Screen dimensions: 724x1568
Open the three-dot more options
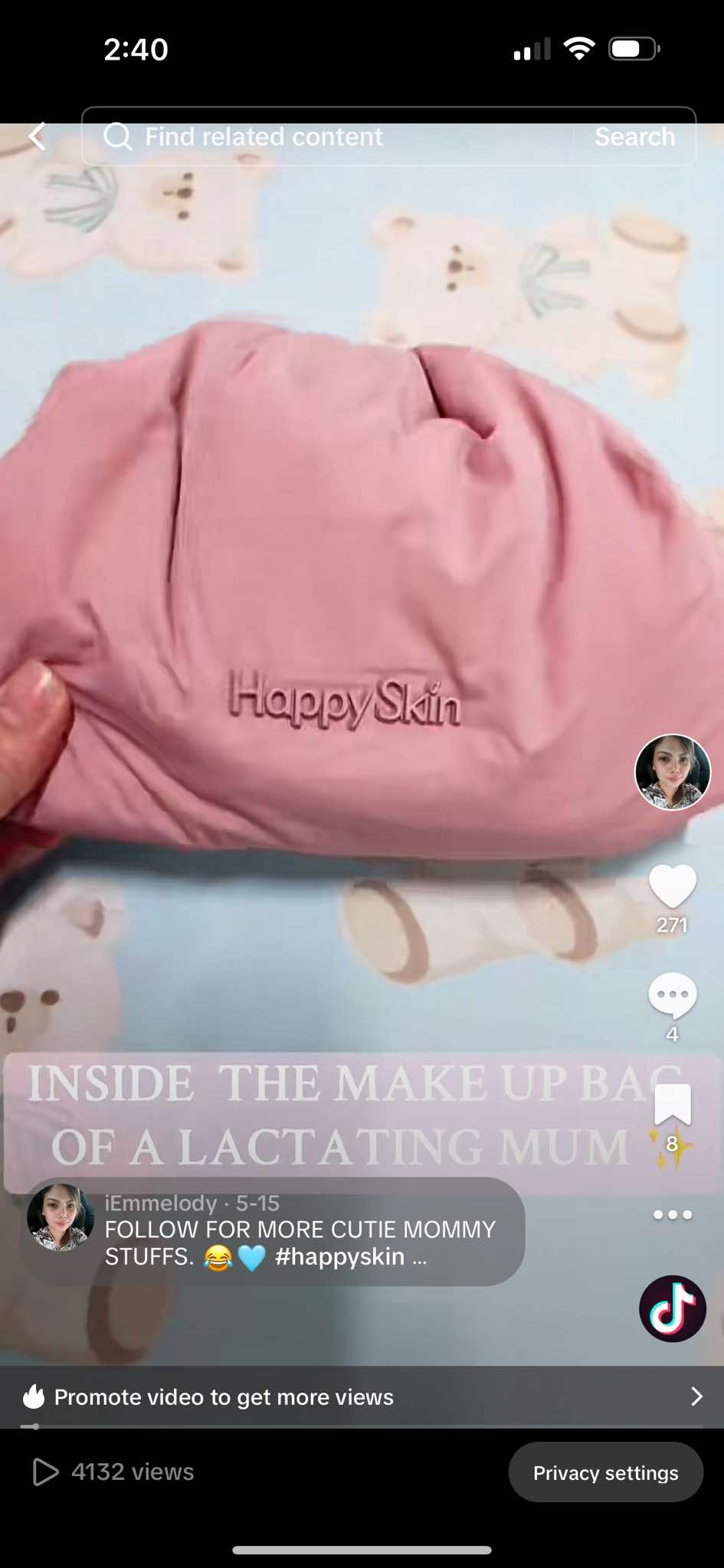click(672, 1215)
